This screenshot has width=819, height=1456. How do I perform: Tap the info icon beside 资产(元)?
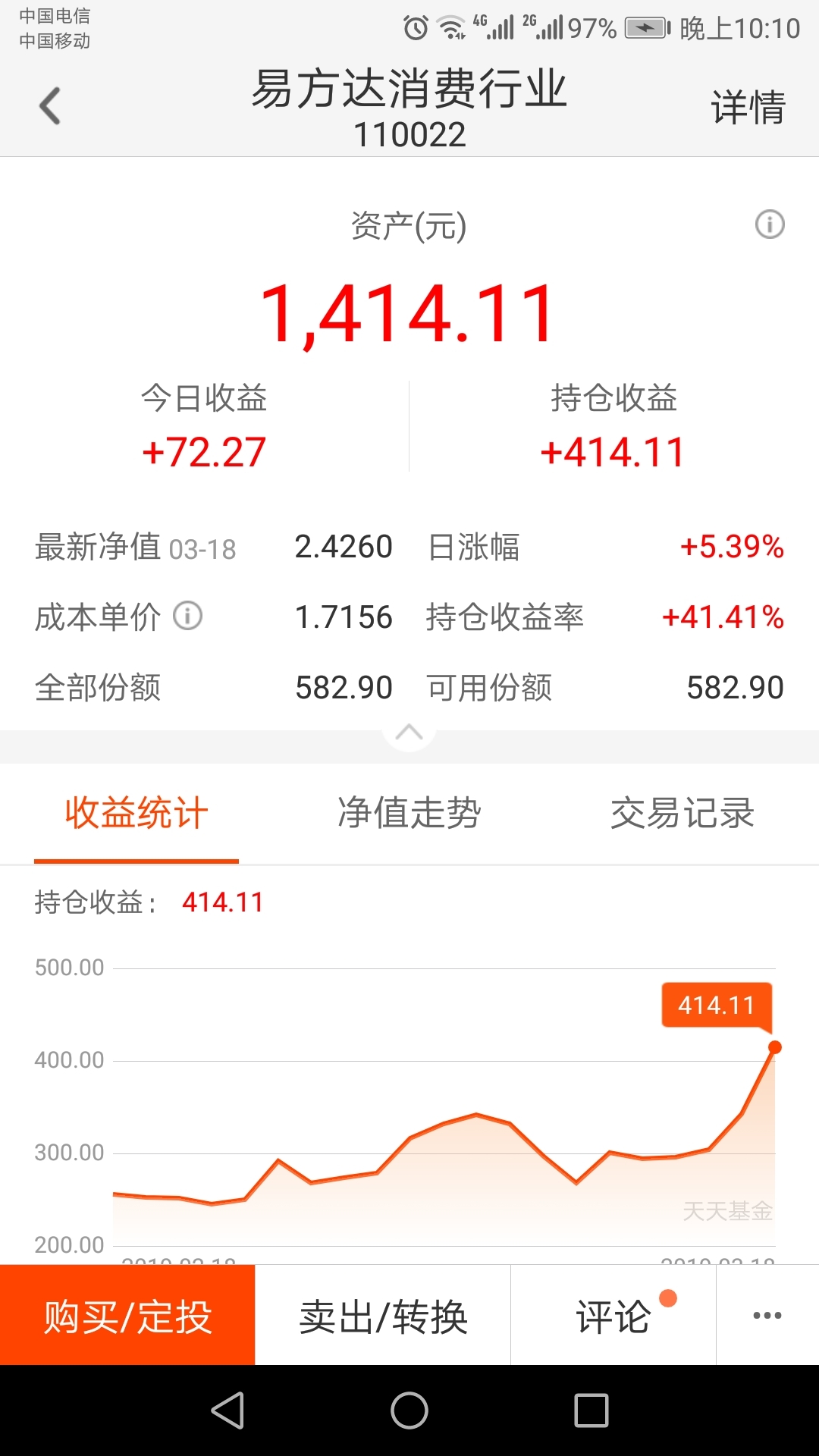point(770,224)
